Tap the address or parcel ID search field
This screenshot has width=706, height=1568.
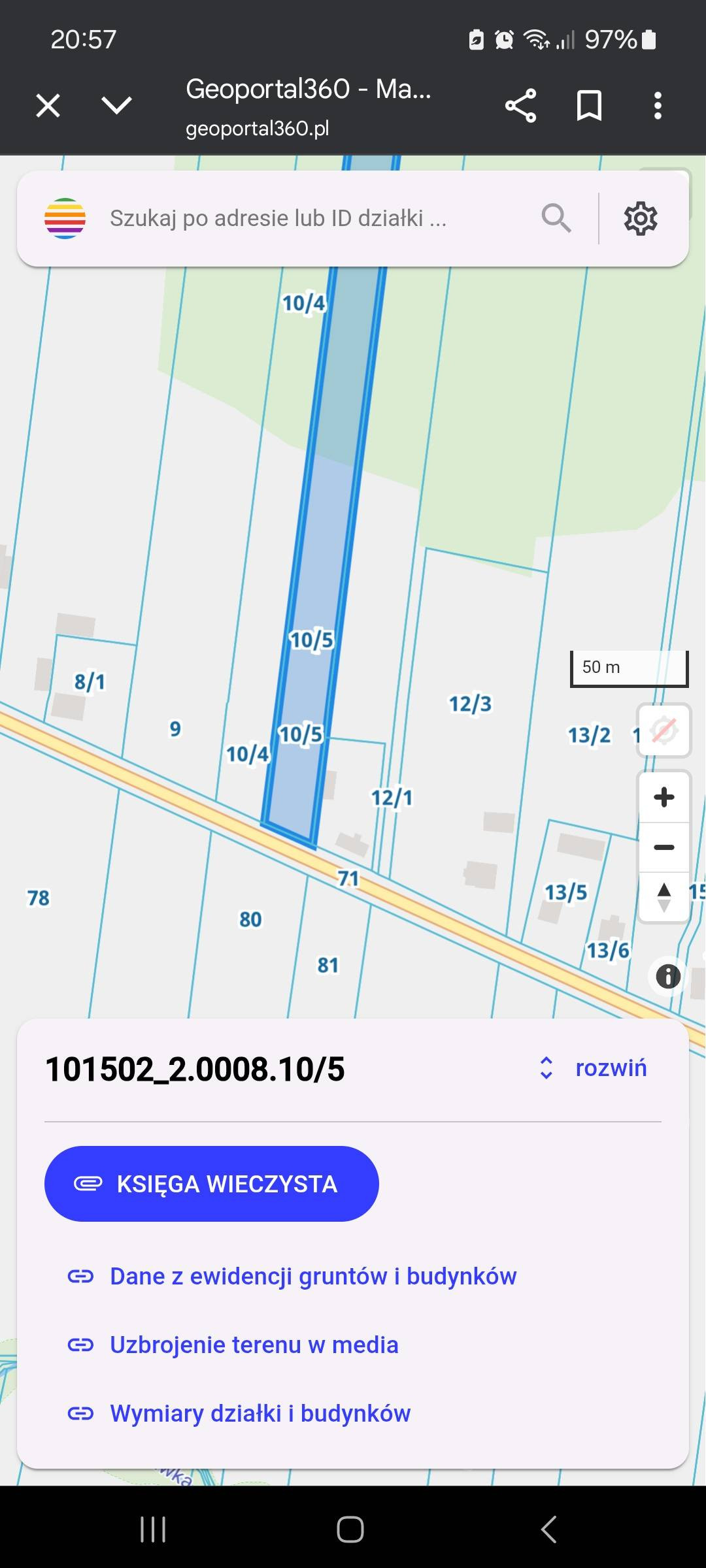click(314, 218)
